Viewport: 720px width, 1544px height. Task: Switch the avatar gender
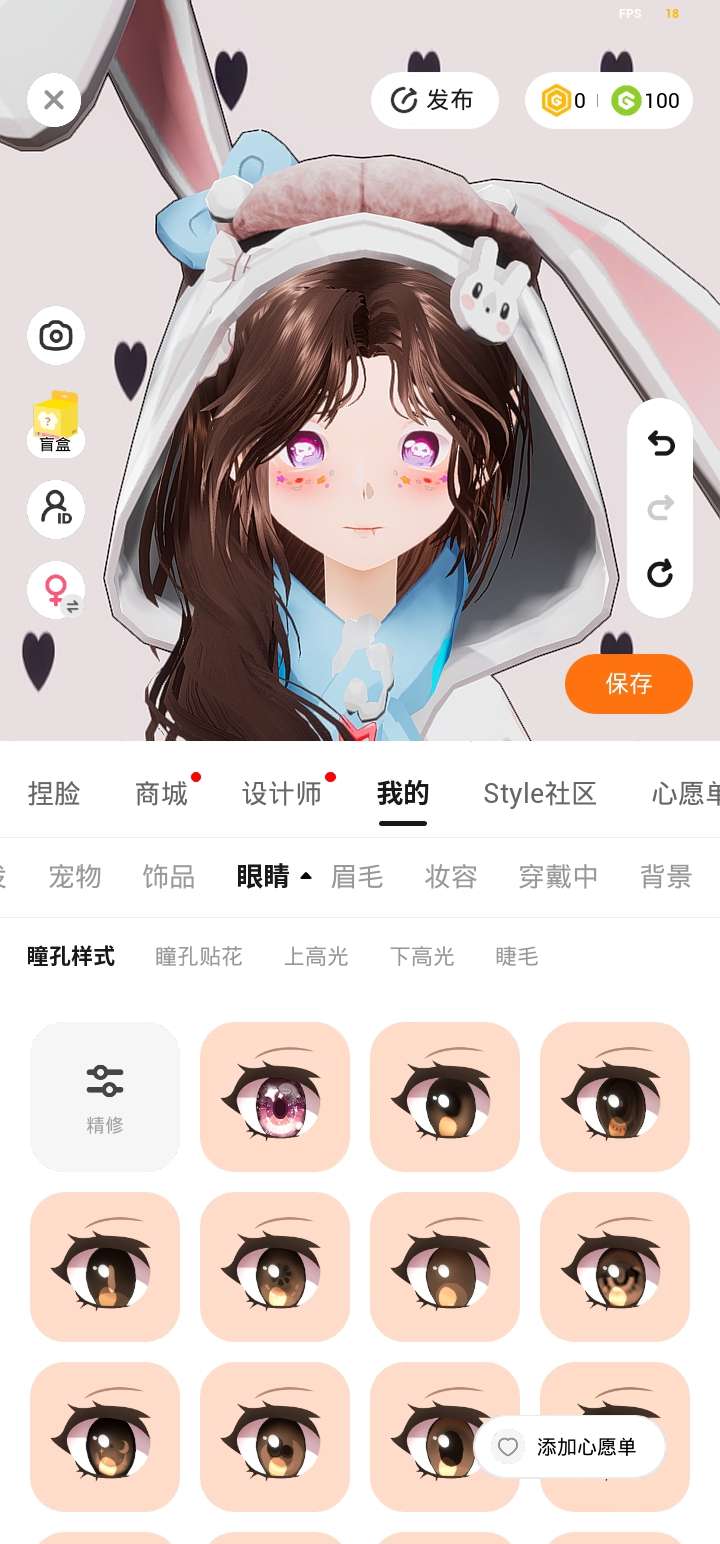coord(56,590)
